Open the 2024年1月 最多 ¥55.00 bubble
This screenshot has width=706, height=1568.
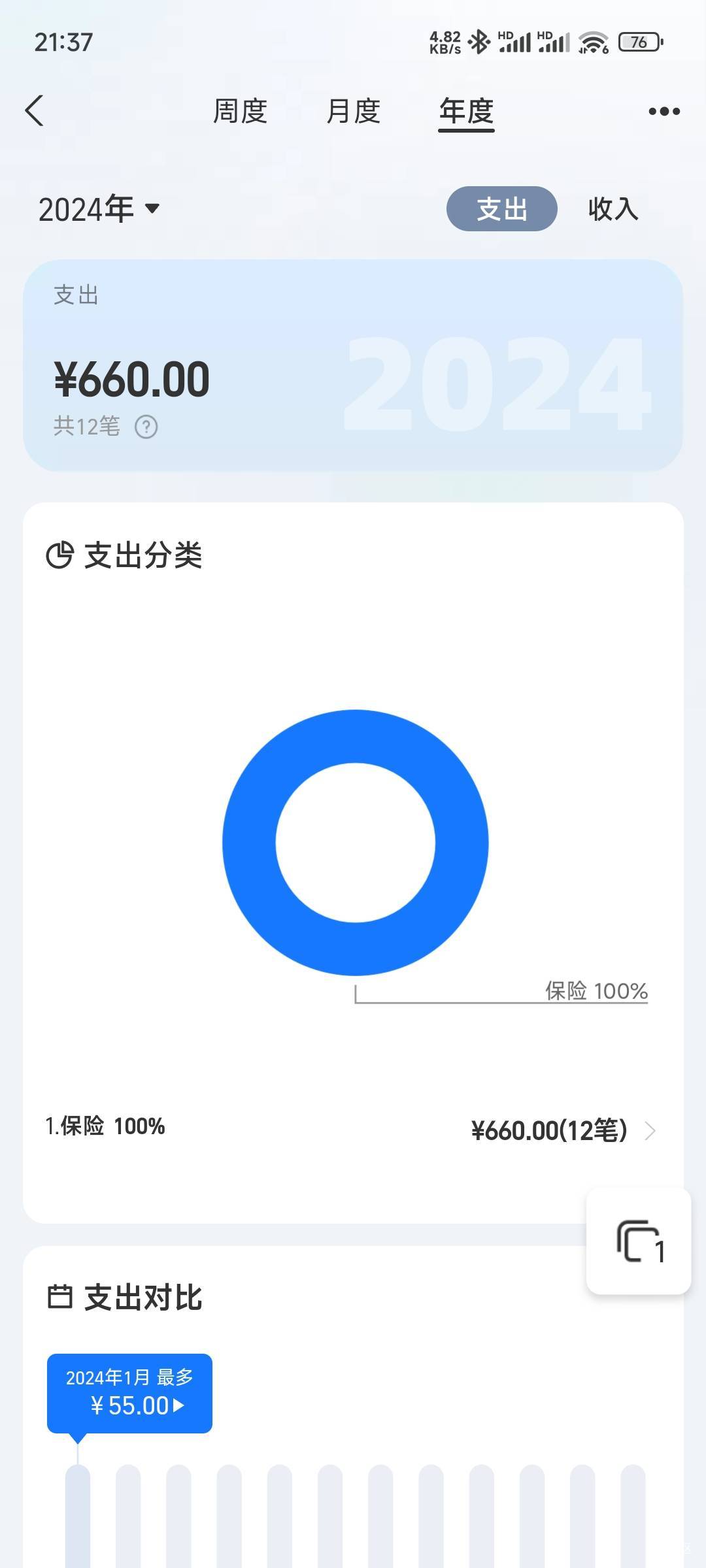pyautogui.click(x=129, y=1393)
